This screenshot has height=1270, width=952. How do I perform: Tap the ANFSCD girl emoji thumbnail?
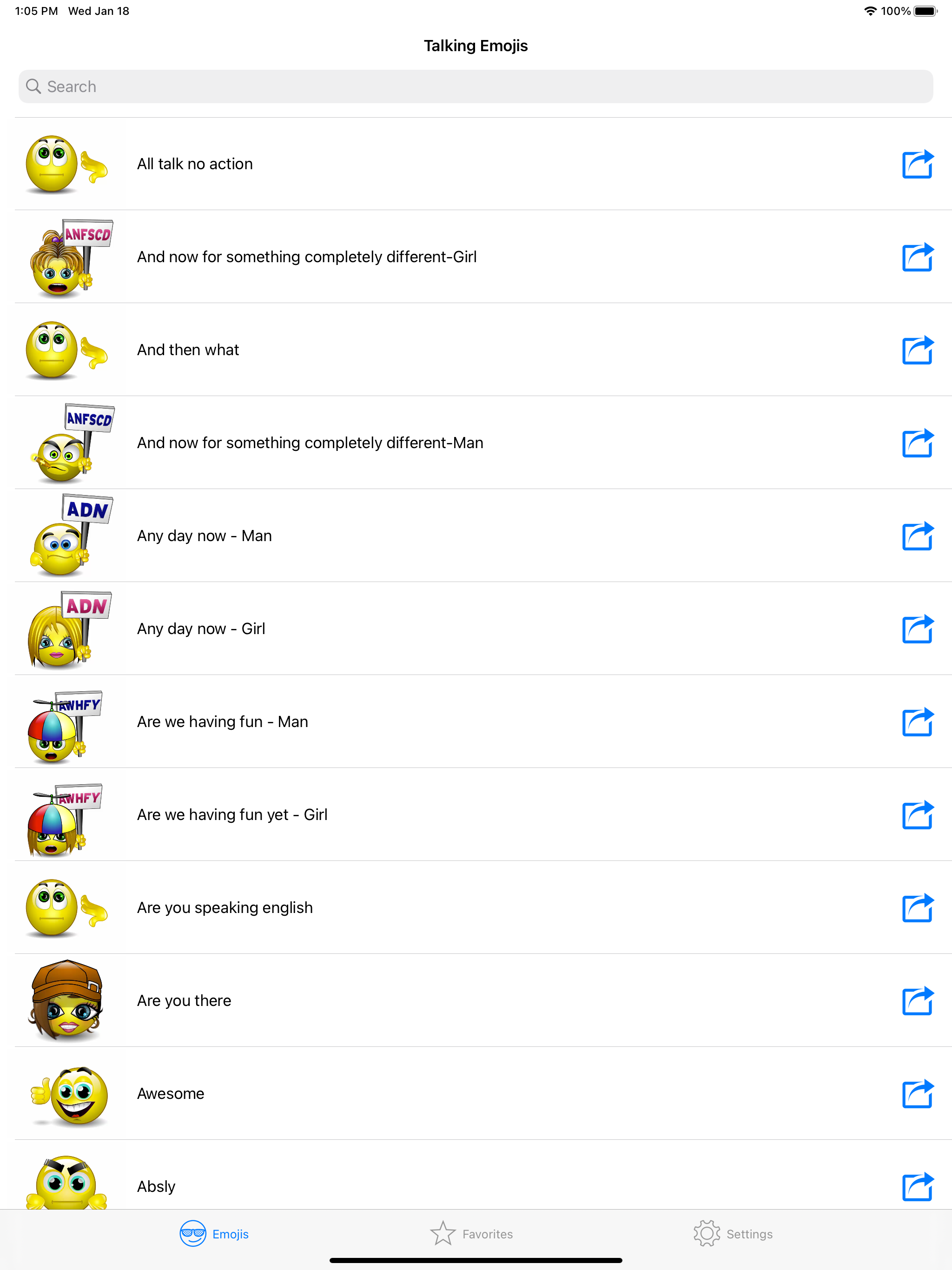[69, 257]
